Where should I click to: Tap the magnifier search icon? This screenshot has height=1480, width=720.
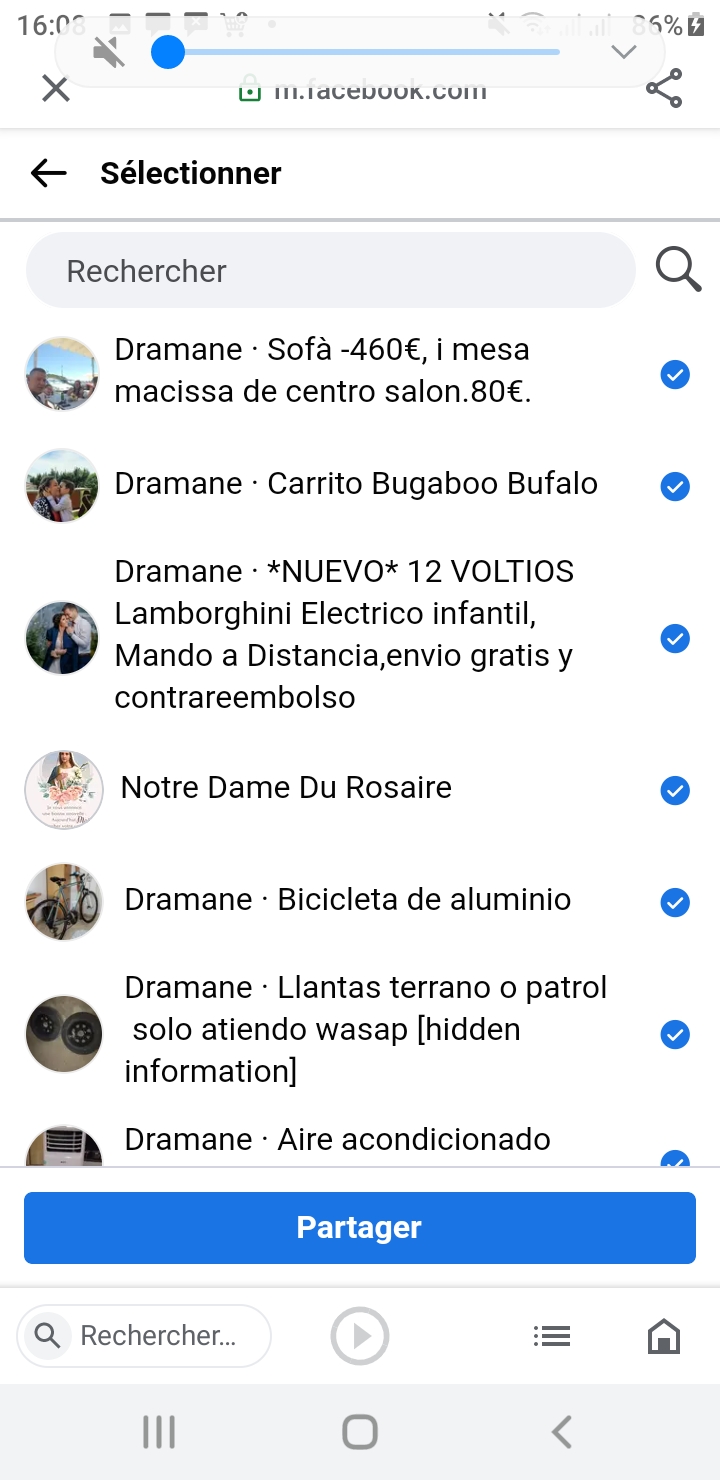pyautogui.click(x=678, y=270)
